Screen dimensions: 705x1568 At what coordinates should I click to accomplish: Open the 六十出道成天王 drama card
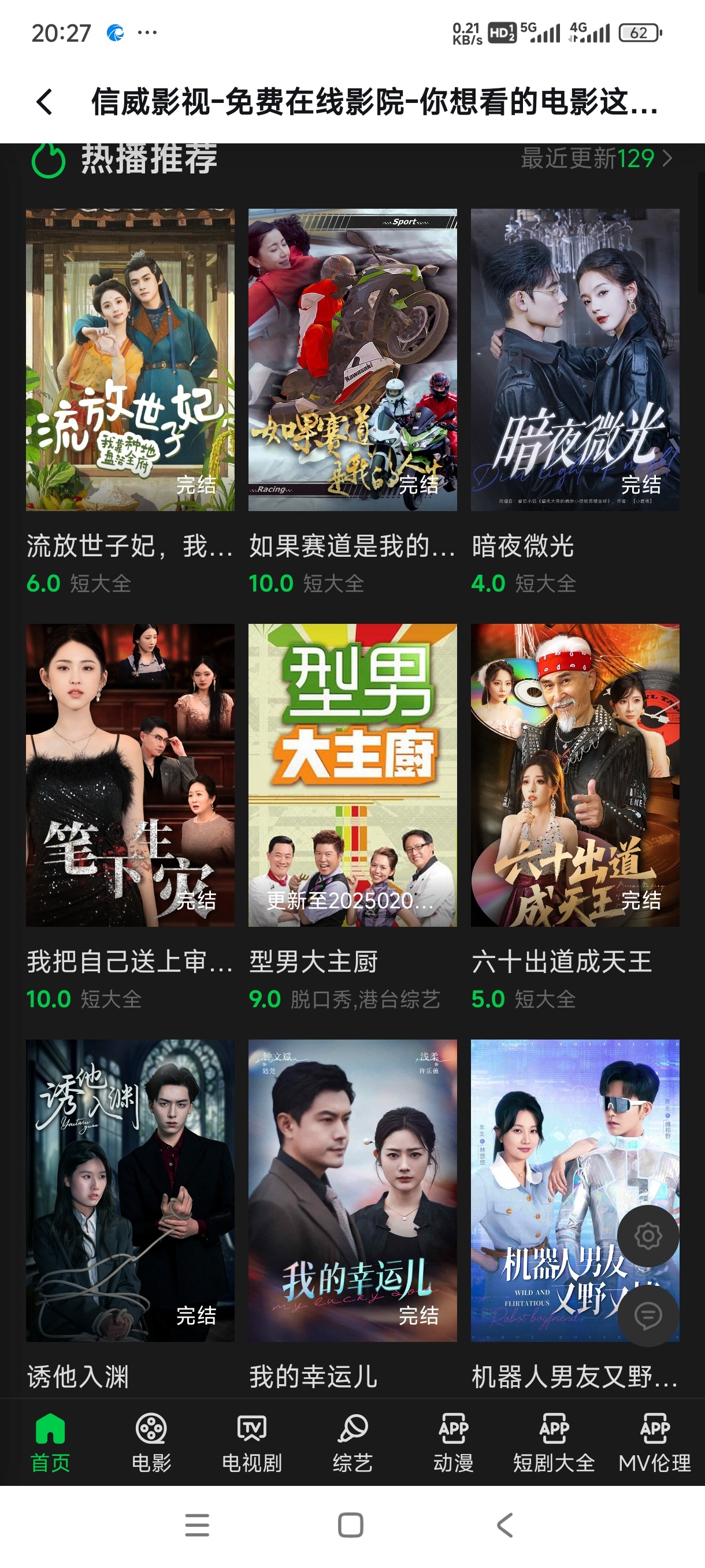point(575,774)
